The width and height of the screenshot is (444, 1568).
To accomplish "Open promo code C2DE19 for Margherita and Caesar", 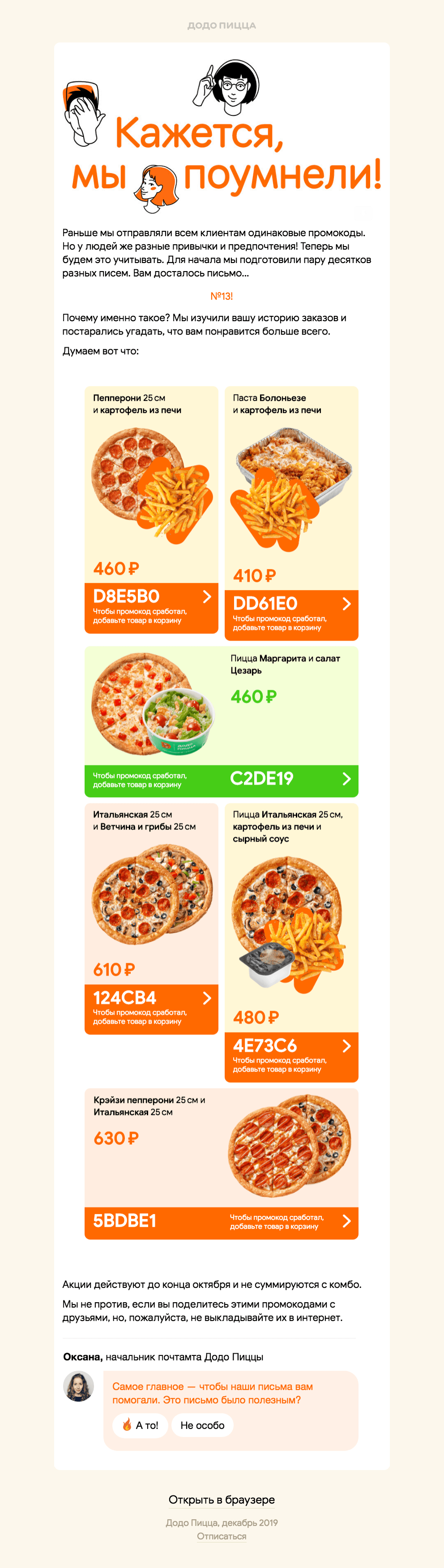I will click(x=221, y=780).
